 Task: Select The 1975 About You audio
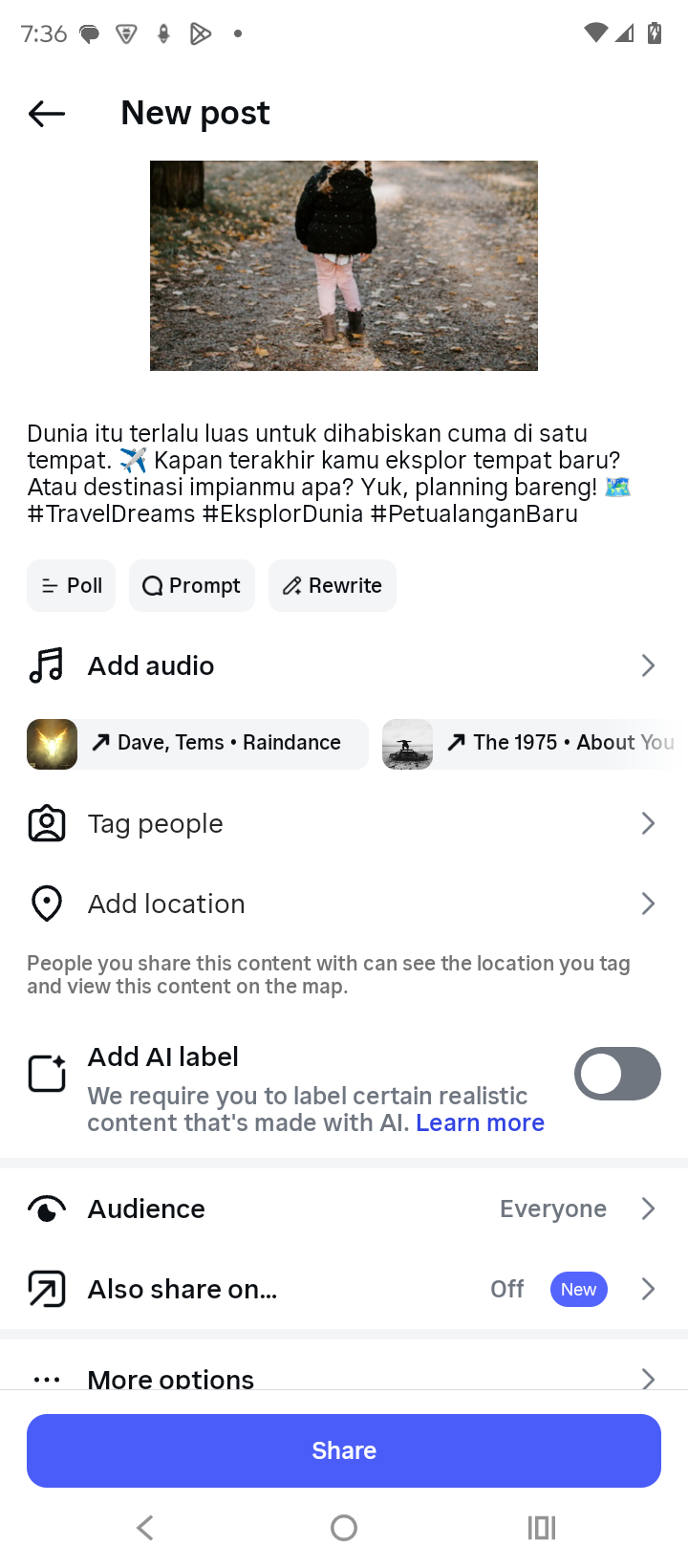click(x=530, y=744)
